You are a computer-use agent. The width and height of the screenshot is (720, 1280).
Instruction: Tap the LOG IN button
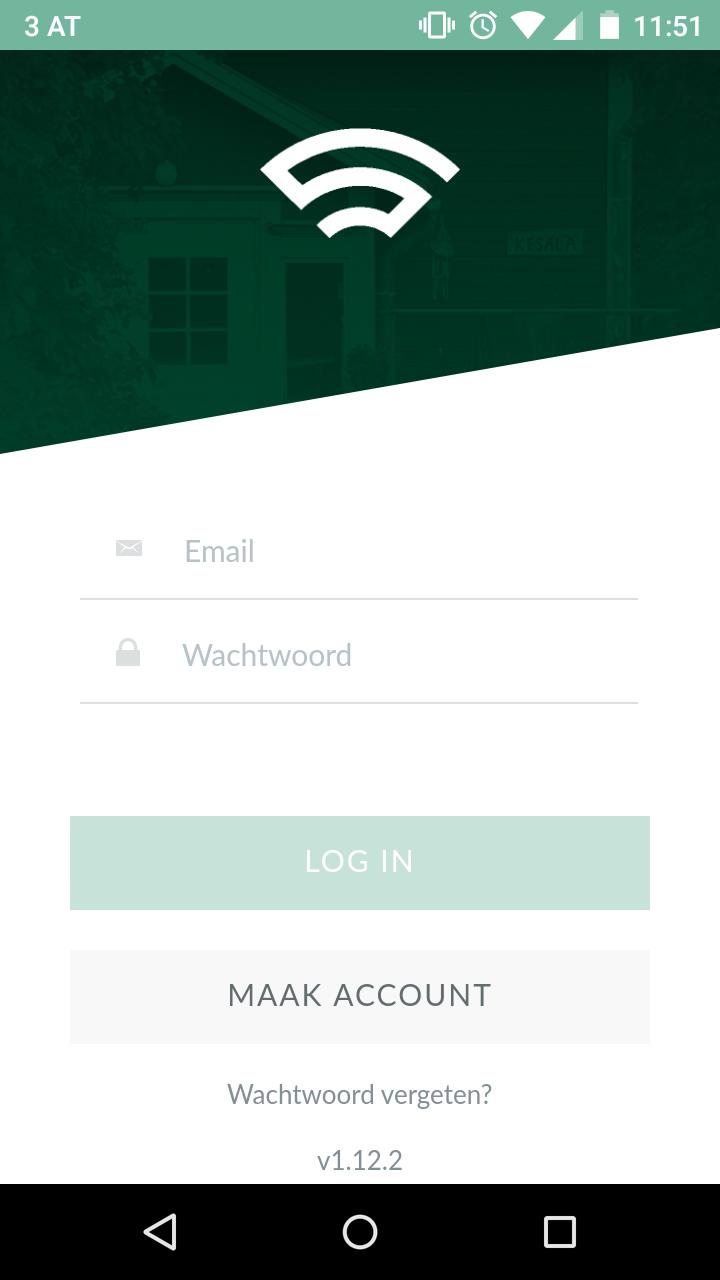tap(360, 862)
